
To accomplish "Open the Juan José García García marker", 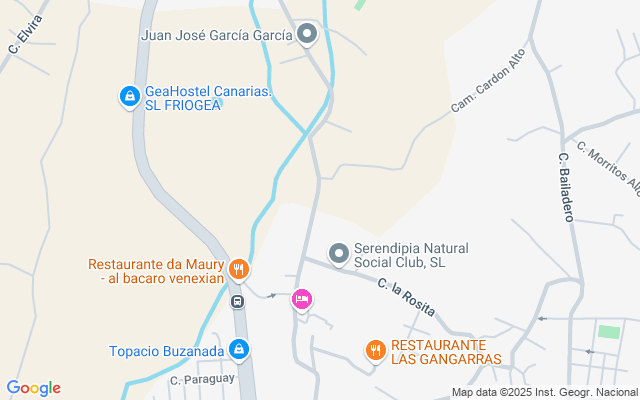I will (x=307, y=34).
